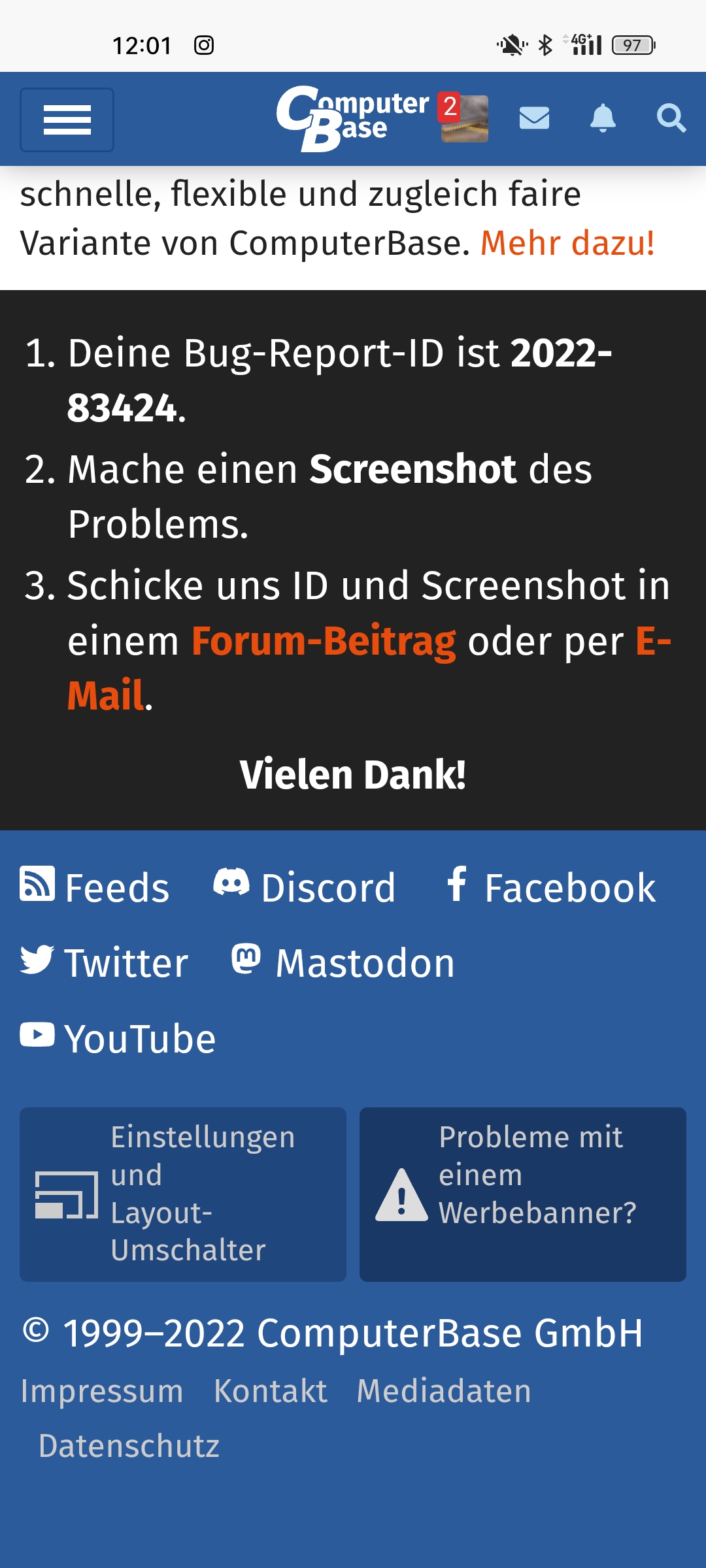This screenshot has height=1568, width=706.
Task: Open the Discord link
Action: pyautogui.click(x=305, y=887)
